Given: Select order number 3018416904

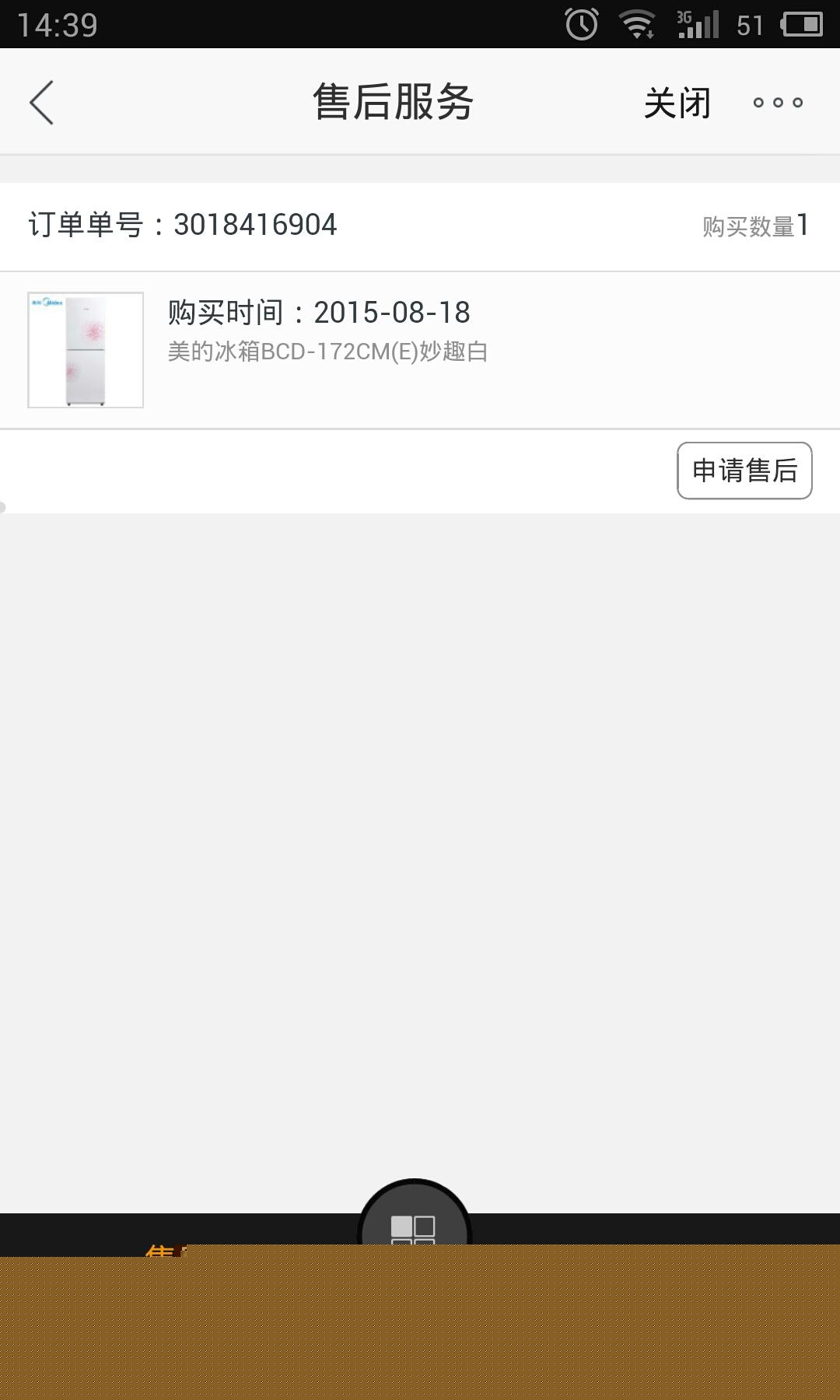Looking at the screenshot, I should point(184,225).
